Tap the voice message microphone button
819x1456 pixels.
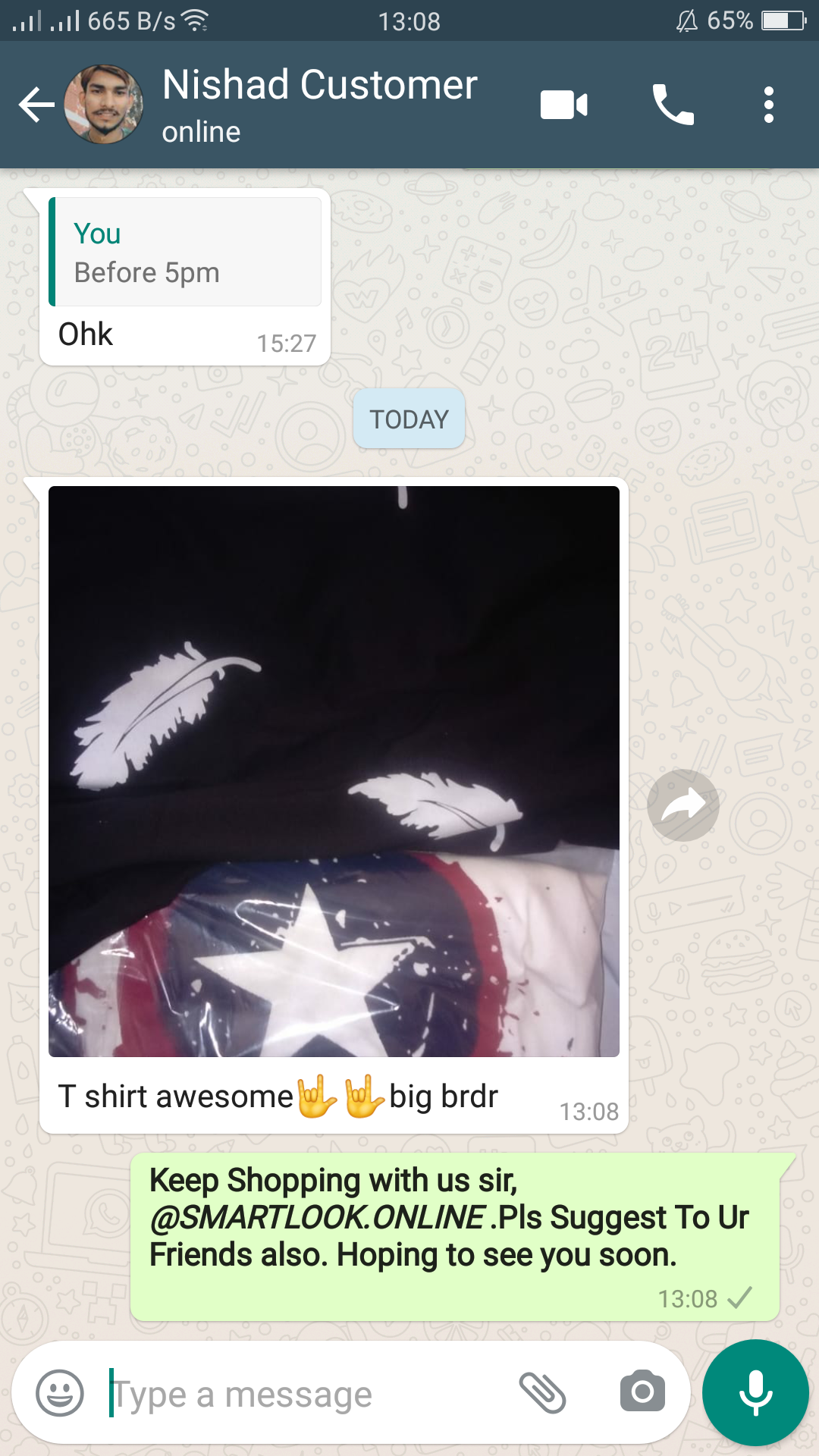(755, 1393)
